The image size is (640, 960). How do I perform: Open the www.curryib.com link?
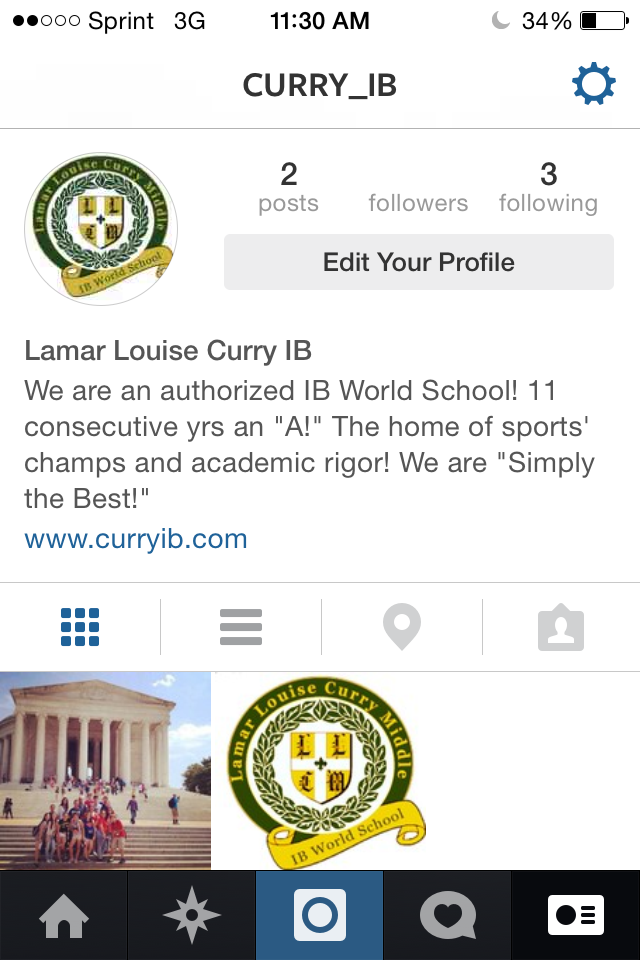136,539
